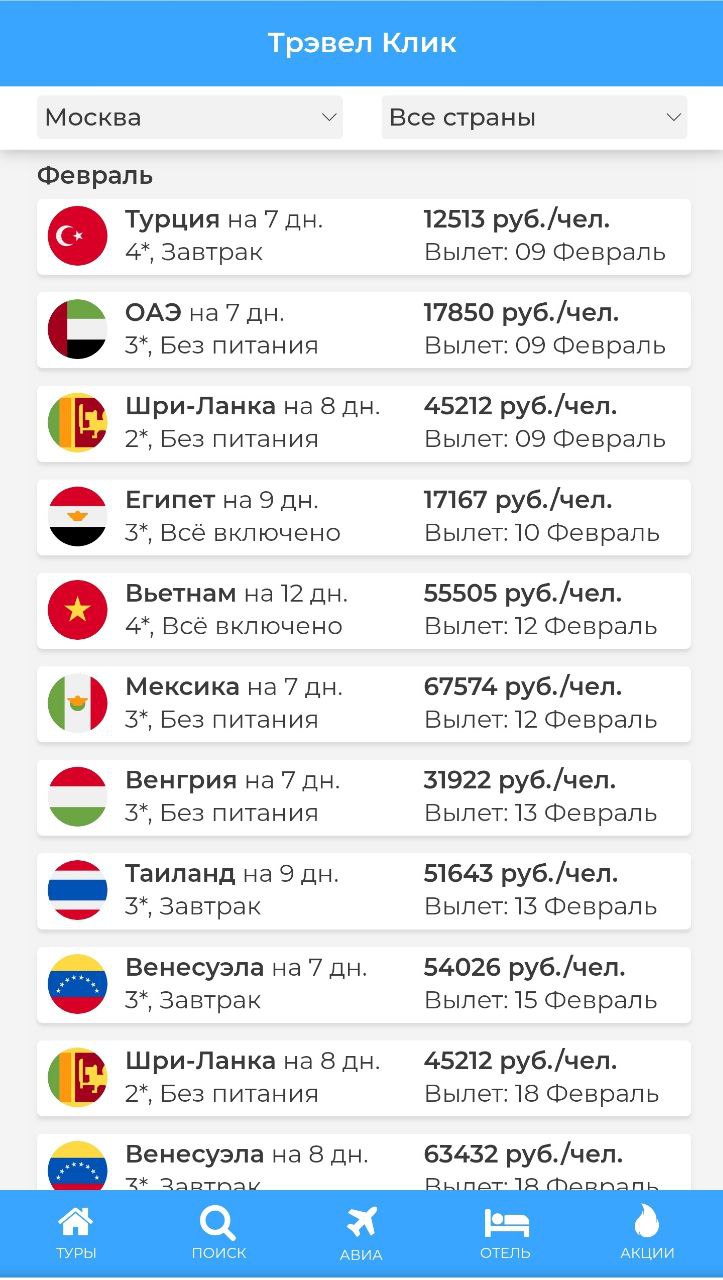Open Венесуэла tour departing 15 Февраль
This screenshot has width=723, height=1280.
363,984
